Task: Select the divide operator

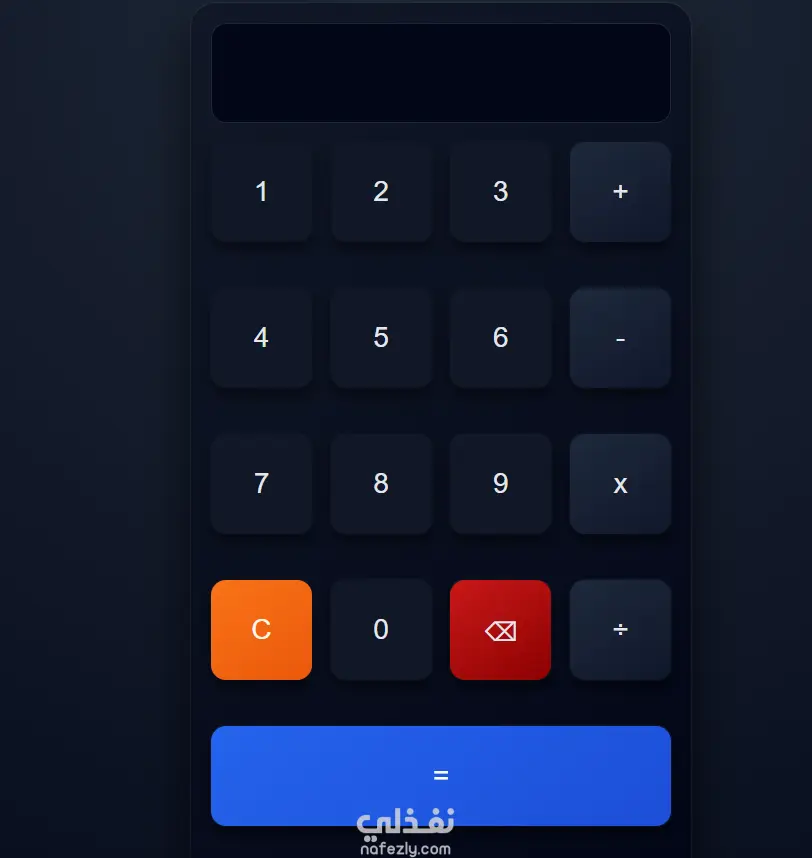Action: [x=620, y=629]
